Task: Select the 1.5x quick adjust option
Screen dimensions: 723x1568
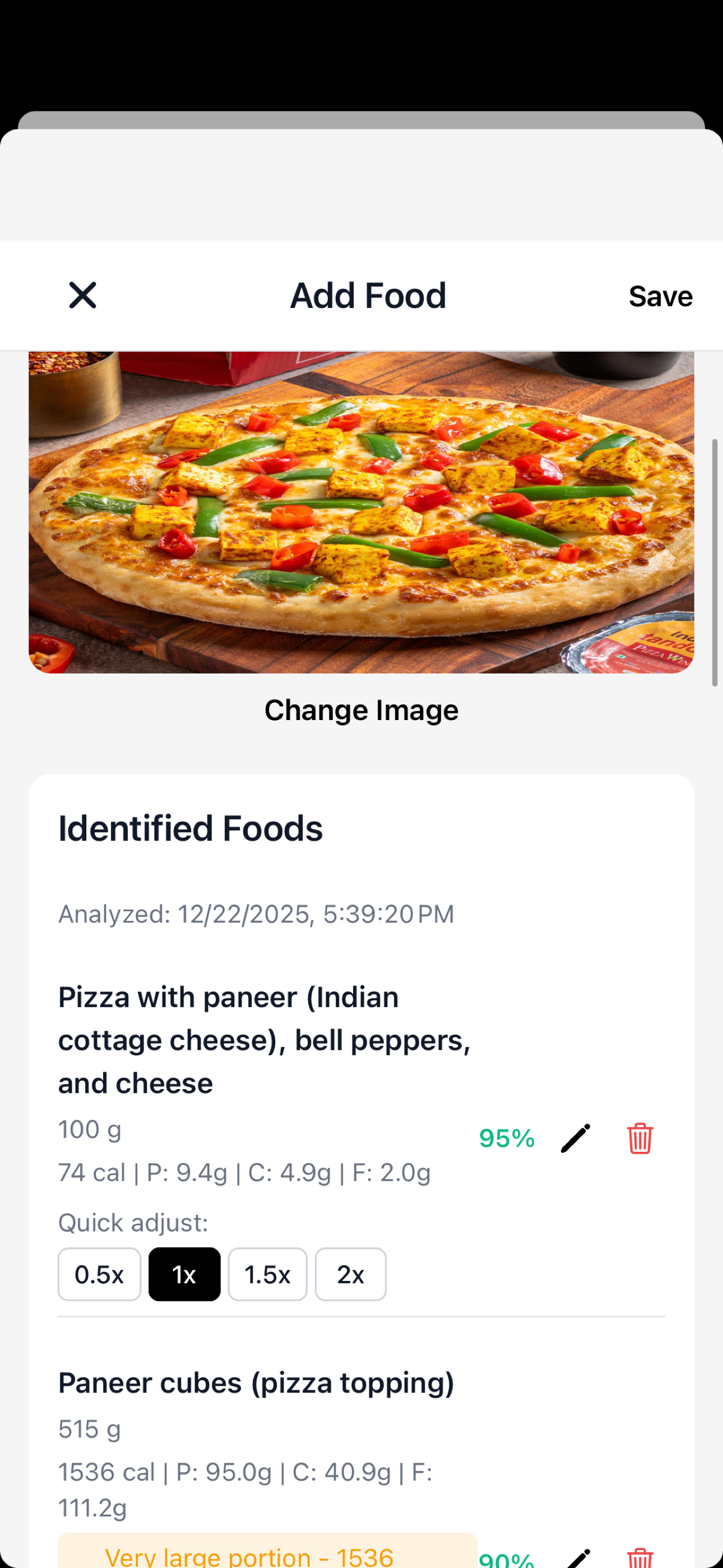Action: [267, 1274]
